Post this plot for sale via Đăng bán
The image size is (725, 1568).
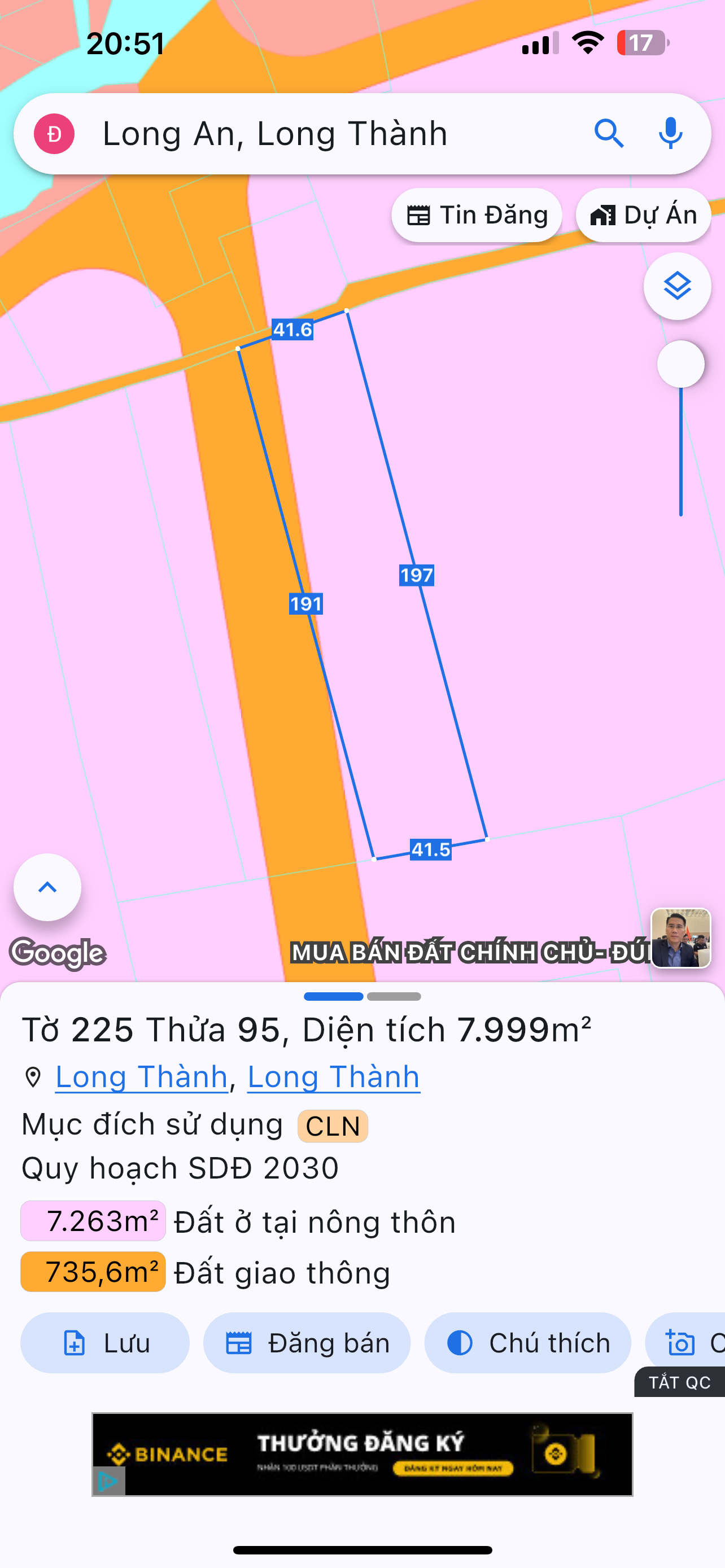click(307, 1343)
